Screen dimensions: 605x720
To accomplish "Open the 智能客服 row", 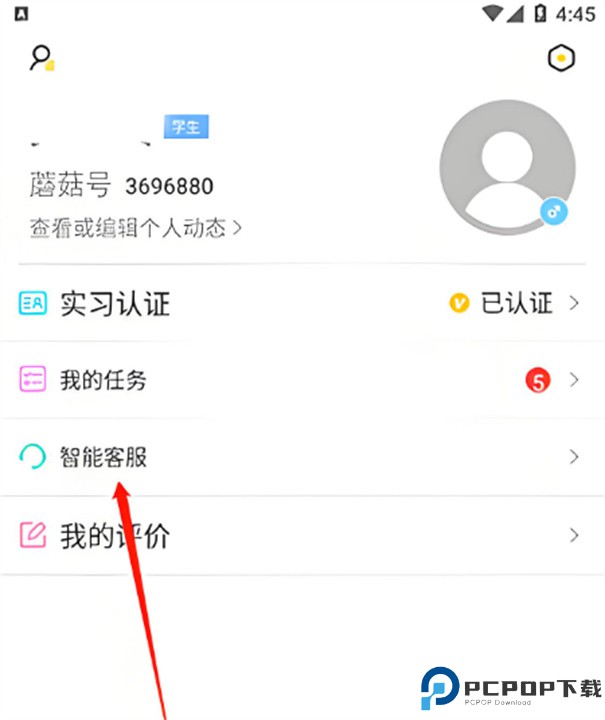I will coord(300,457).
